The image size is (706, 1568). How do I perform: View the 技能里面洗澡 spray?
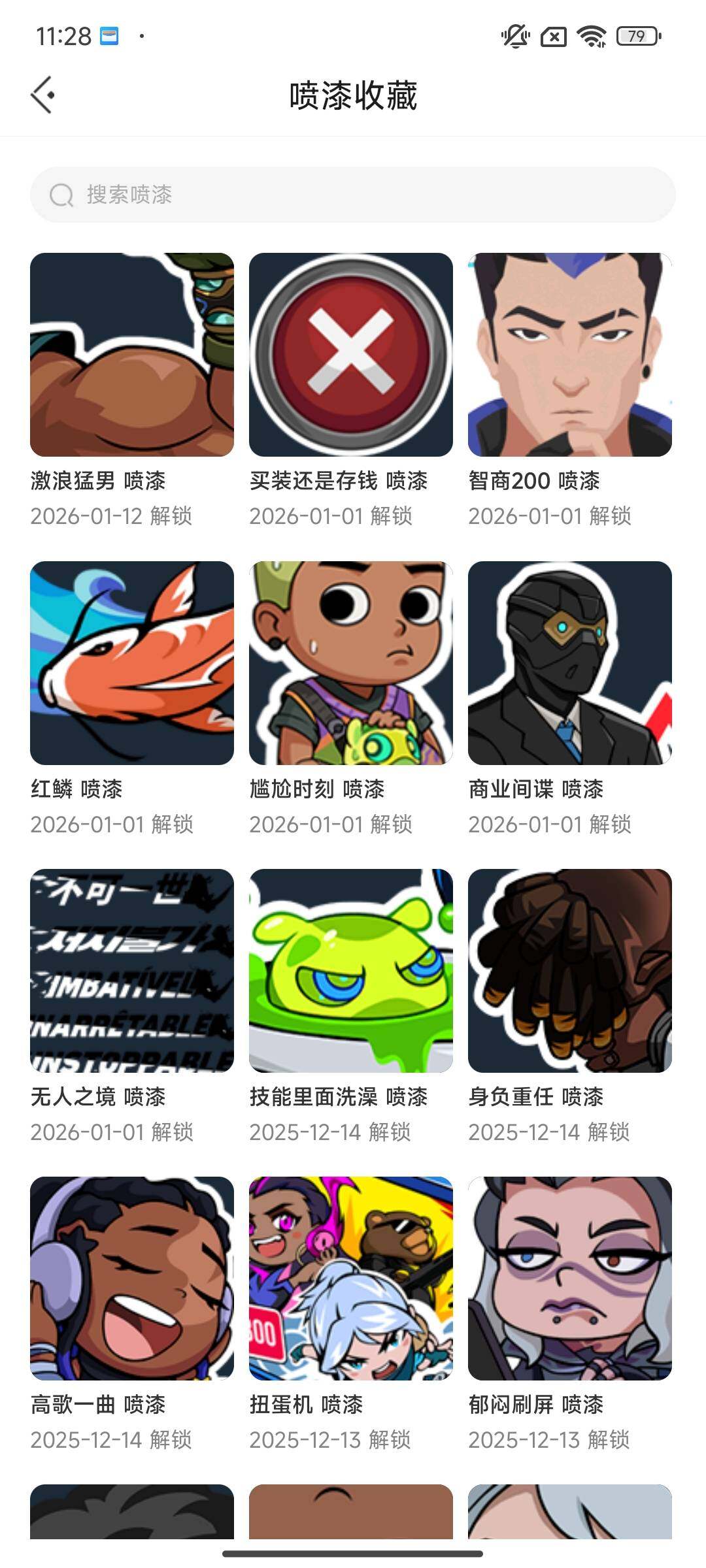(351, 971)
